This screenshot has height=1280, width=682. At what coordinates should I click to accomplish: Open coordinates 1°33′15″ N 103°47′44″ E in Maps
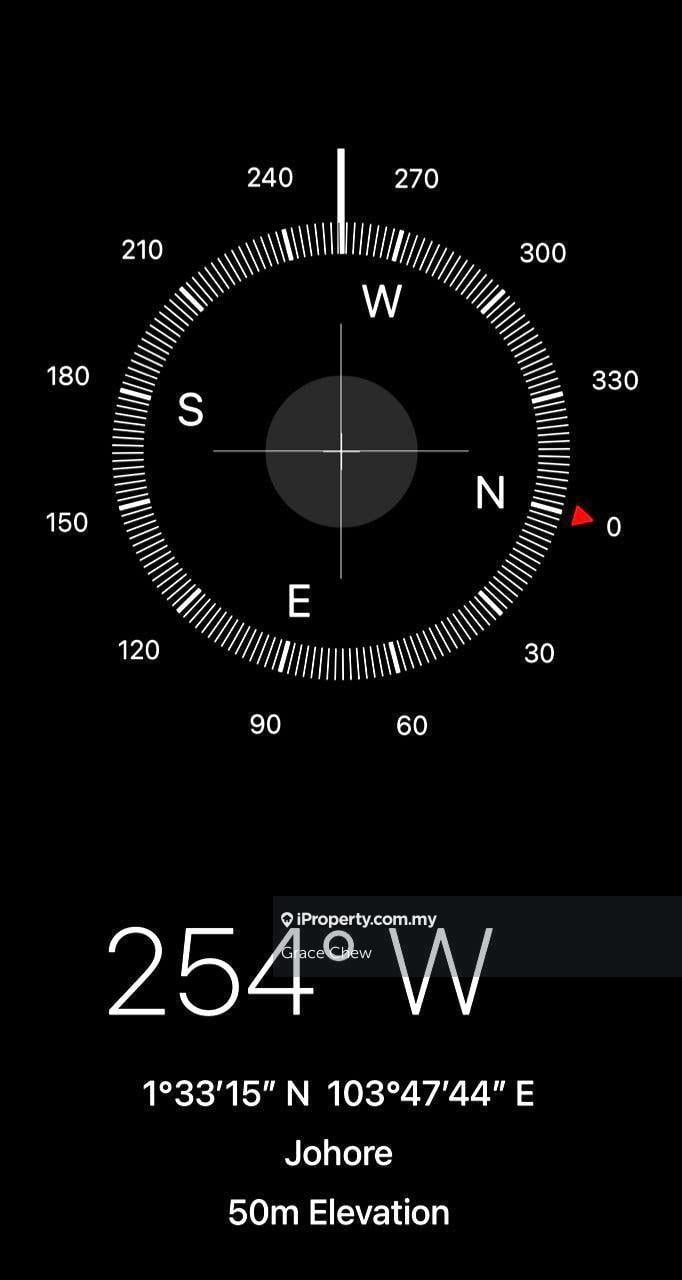pos(338,1093)
